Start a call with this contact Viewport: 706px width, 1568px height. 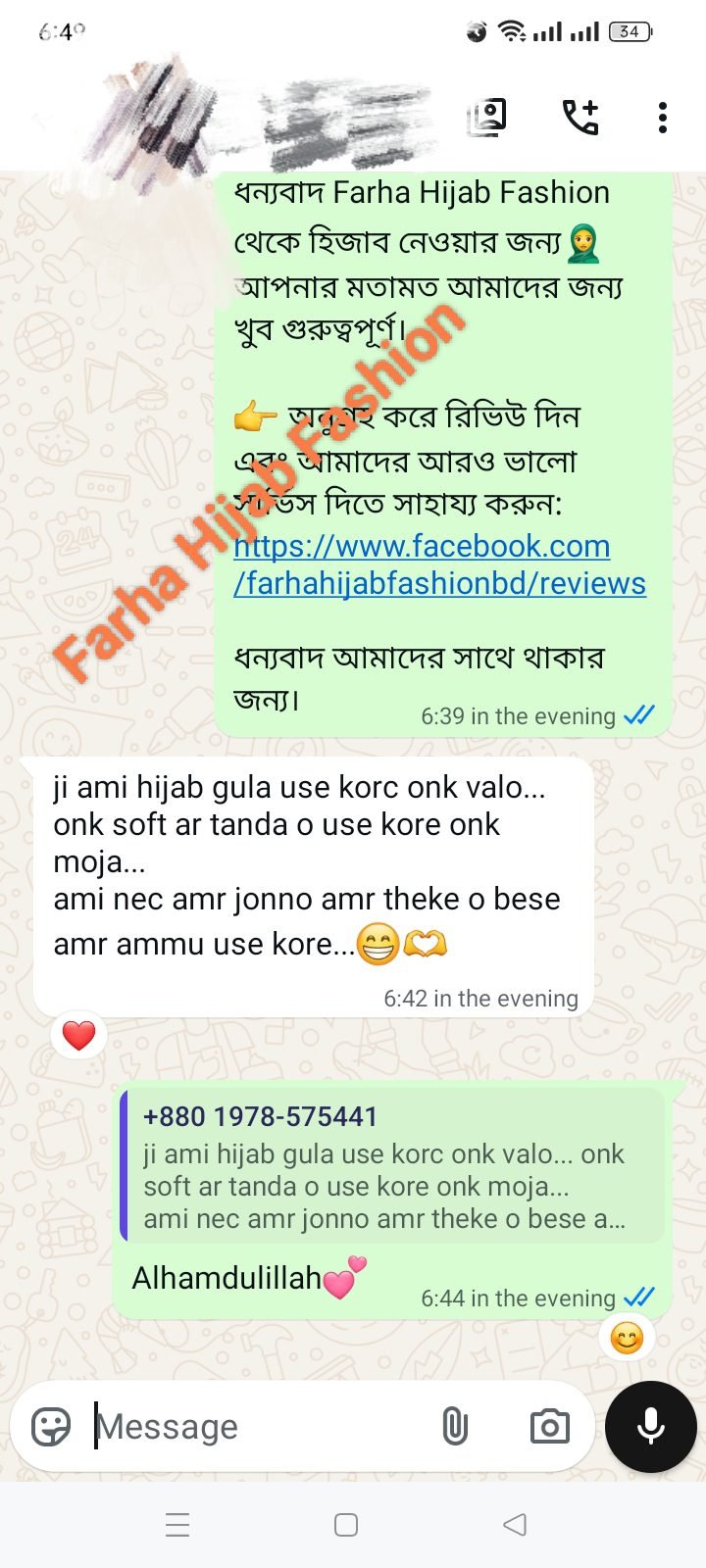(580, 118)
